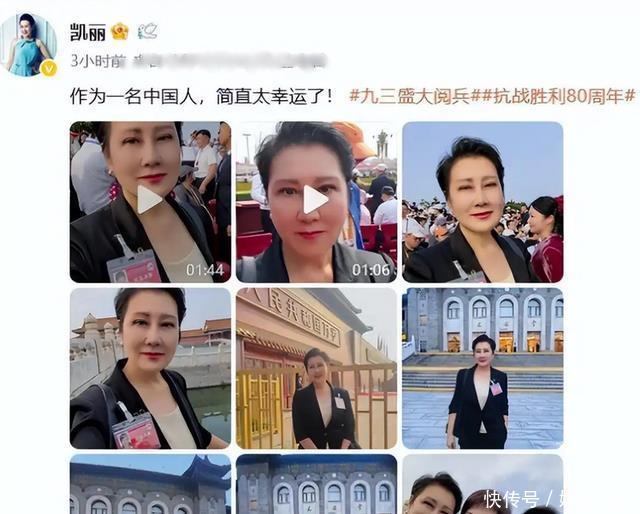Screen dimensions: 640x514
Task: Play the 01:44 video
Action: pyautogui.click(x=150, y=202)
